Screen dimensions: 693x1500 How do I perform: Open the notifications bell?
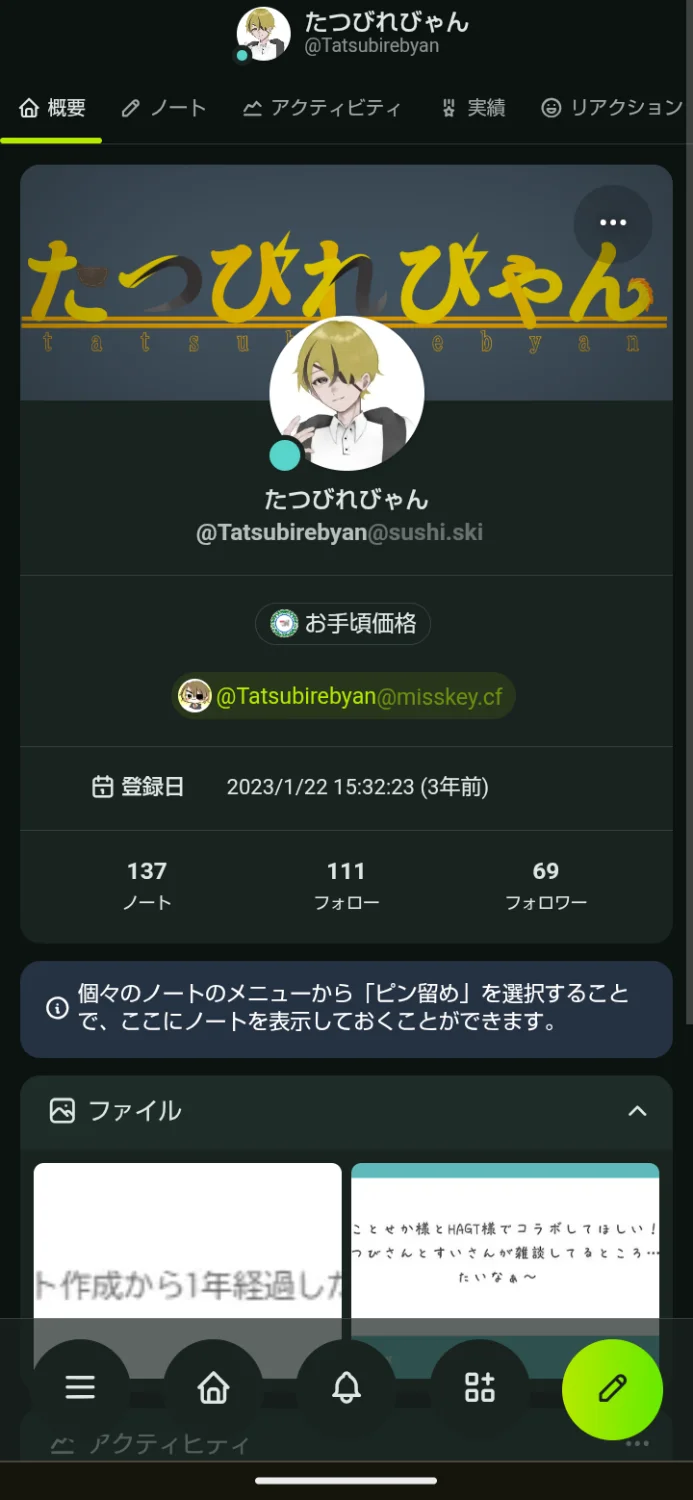346,1387
